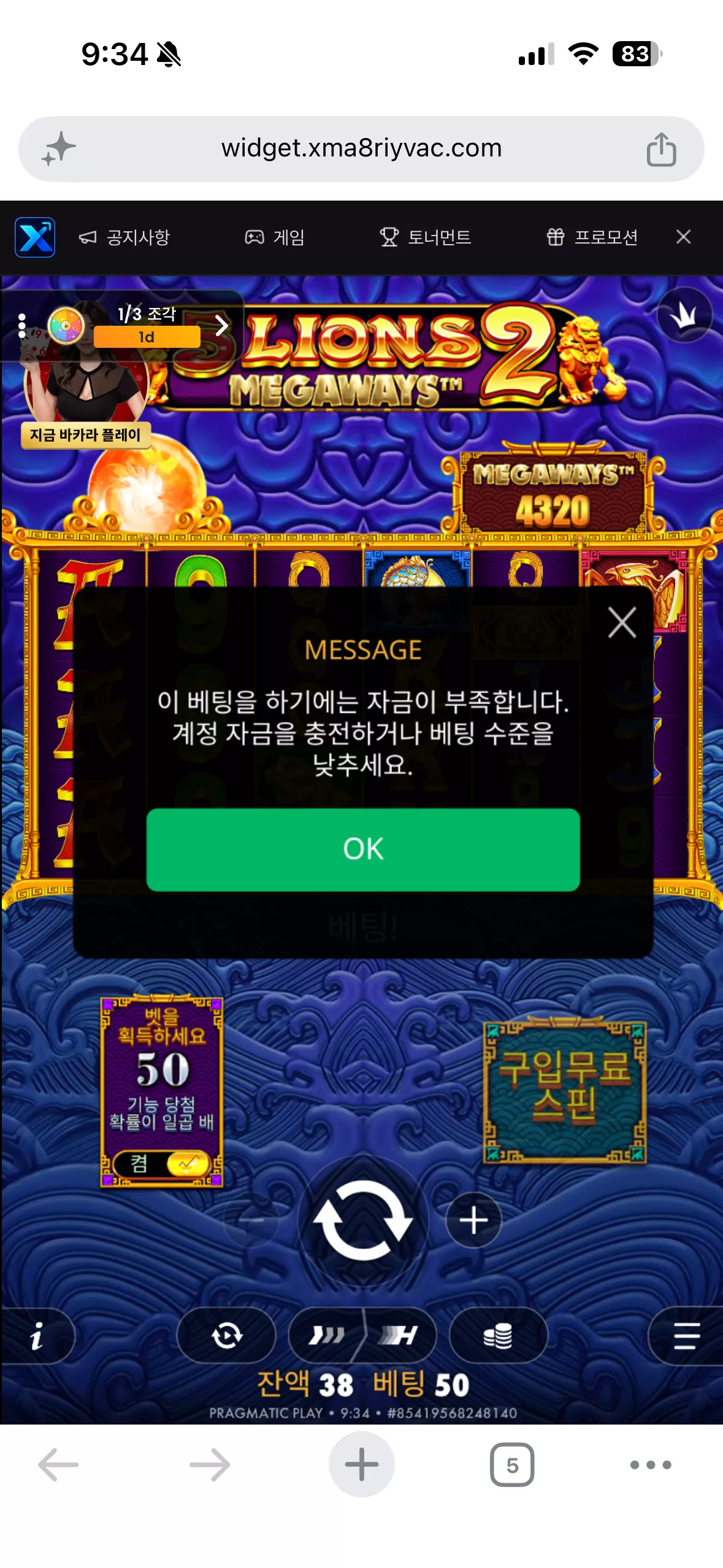This screenshot has height=1568, width=723.
Task: Open the 공지사항 tab
Action: point(124,237)
